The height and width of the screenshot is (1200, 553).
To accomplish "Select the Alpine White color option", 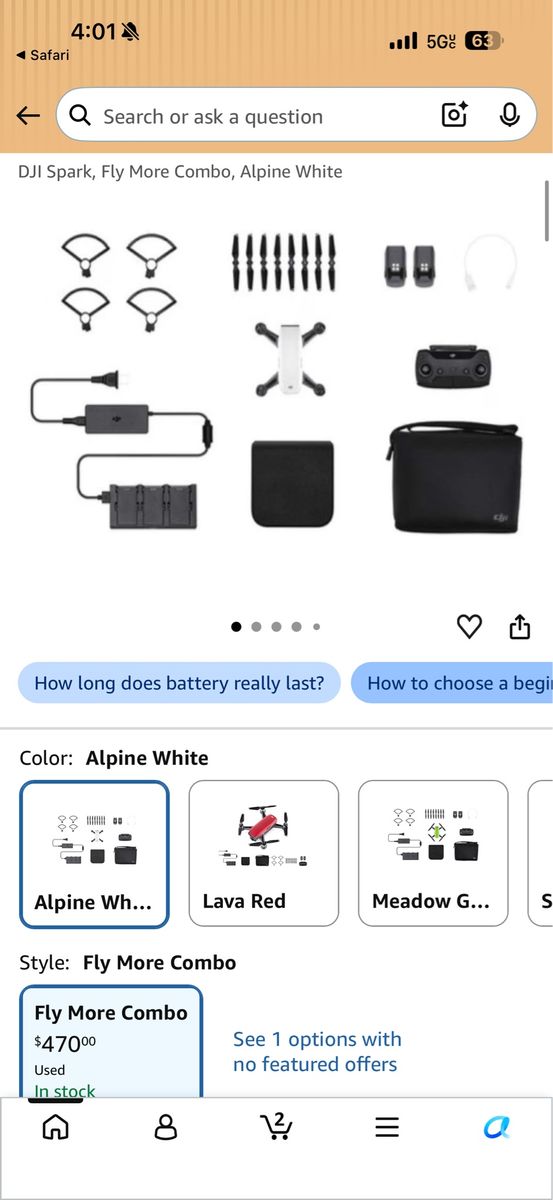I will (x=94, y=855).
